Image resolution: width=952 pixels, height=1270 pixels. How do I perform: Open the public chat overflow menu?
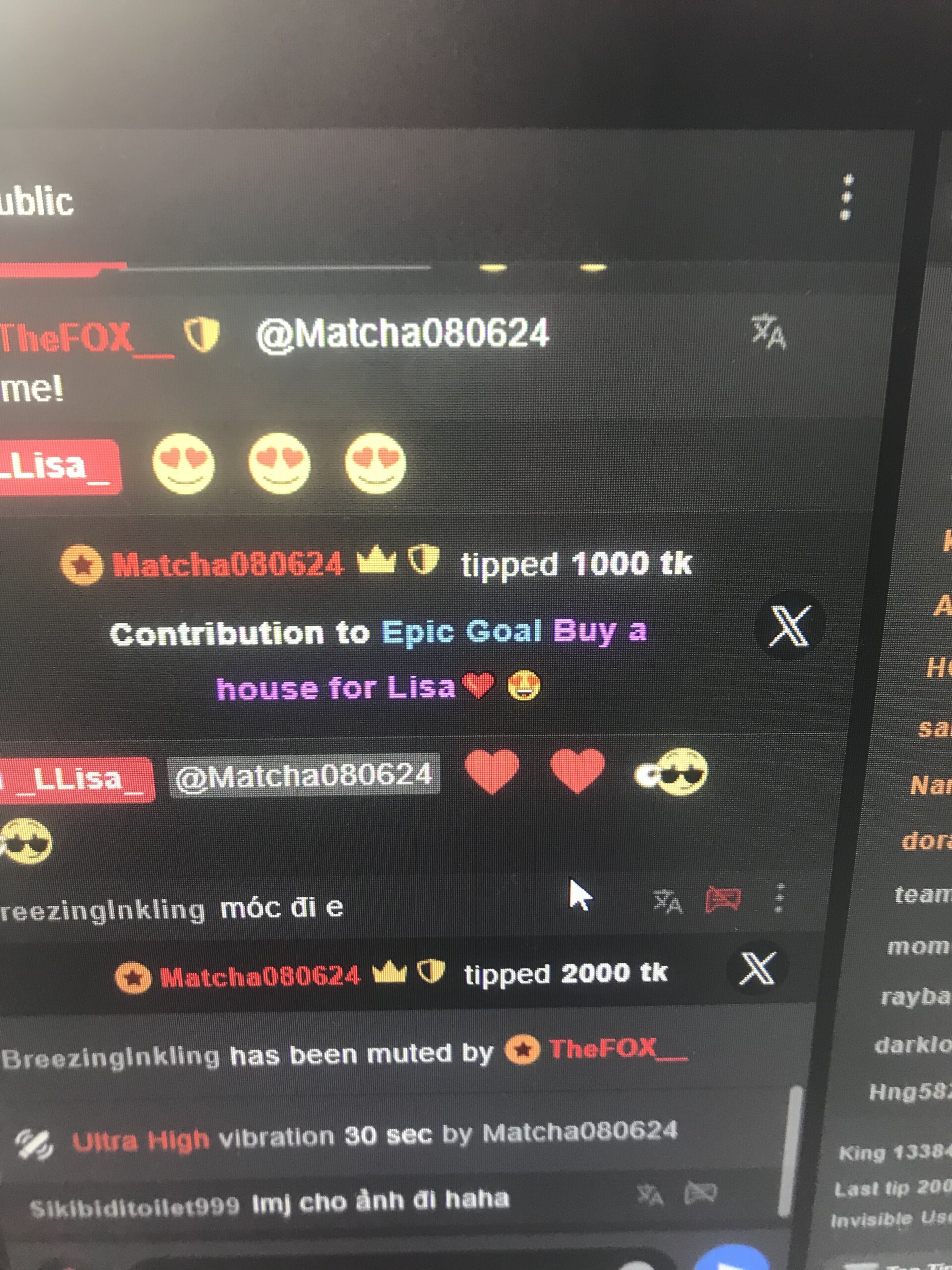coord(846,197)
